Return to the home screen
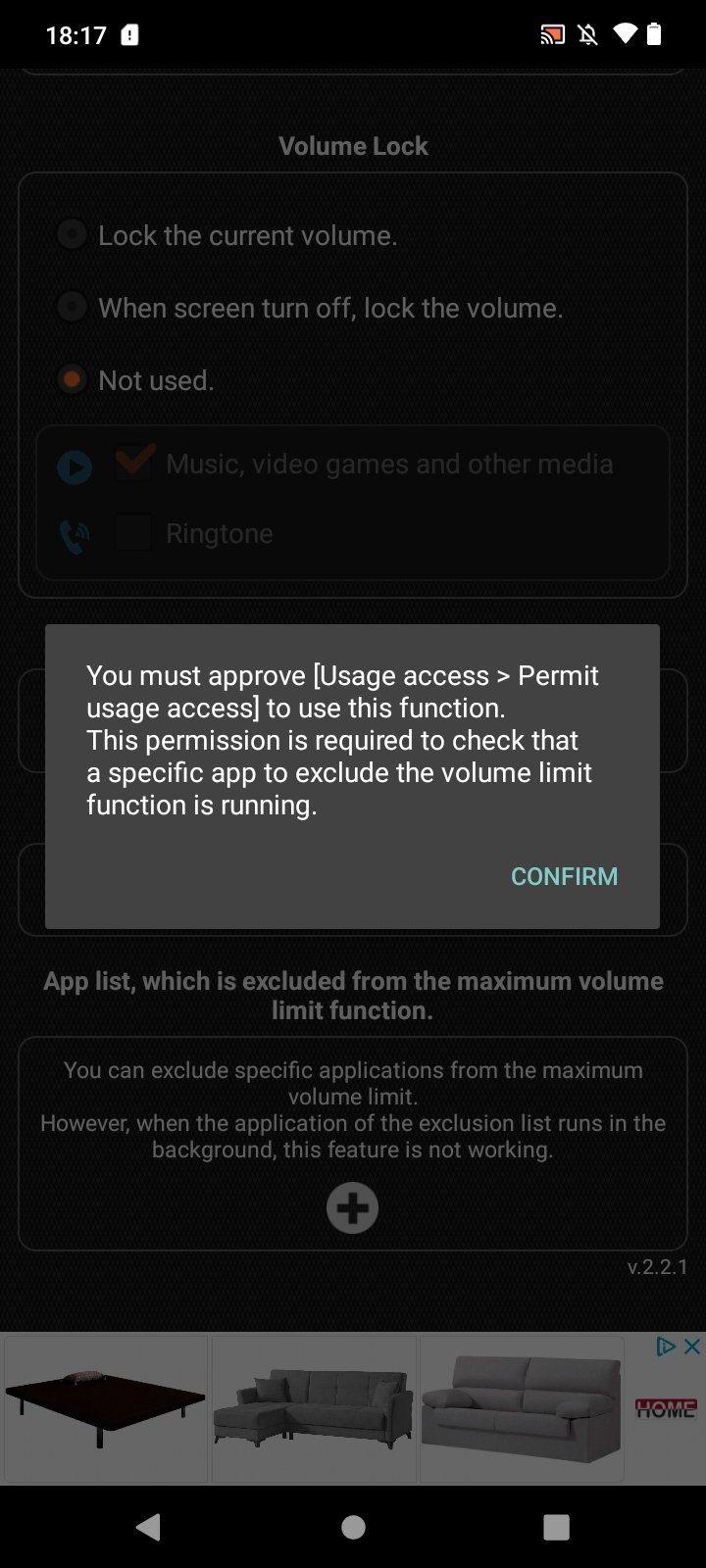The width and height of the screenshot is (706, 1568). coord(353,1527)
